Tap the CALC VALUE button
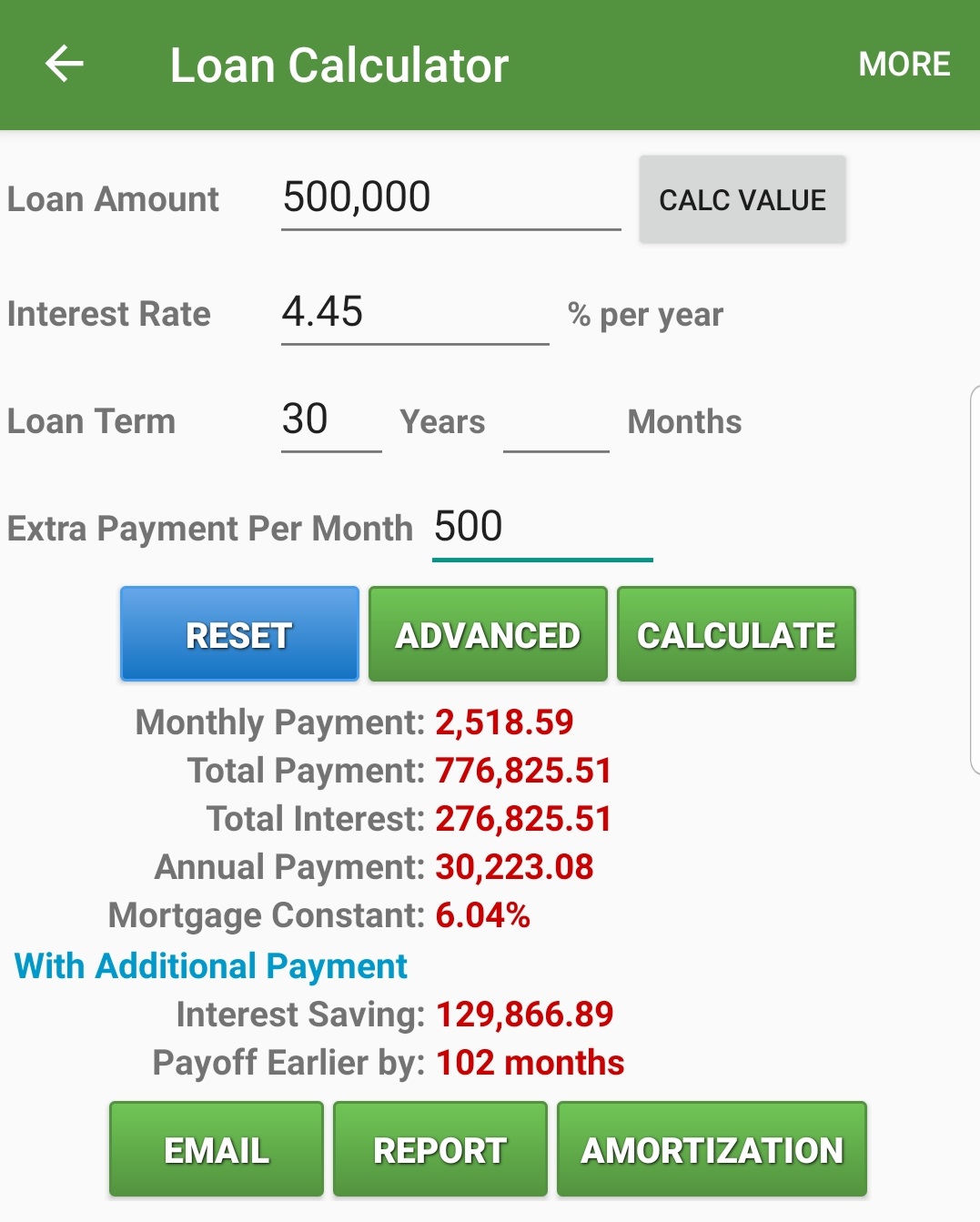This screenshot has width=980, height=1222. [742, 199]
